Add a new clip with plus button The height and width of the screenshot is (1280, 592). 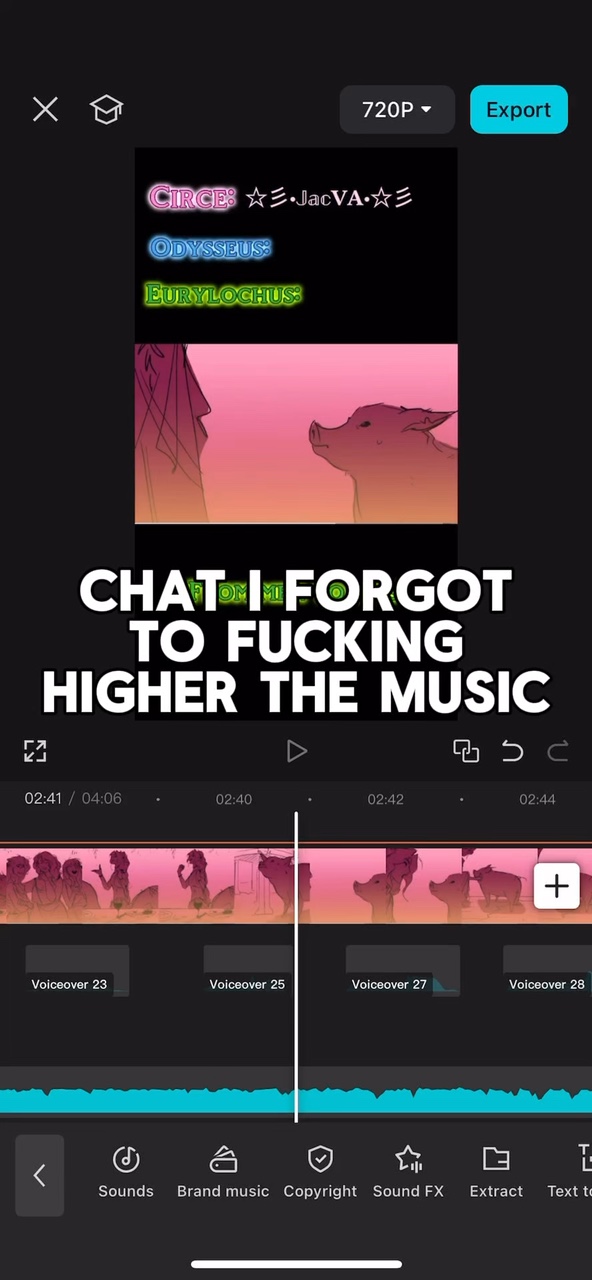pyautogui.click(x=556, y=886)
